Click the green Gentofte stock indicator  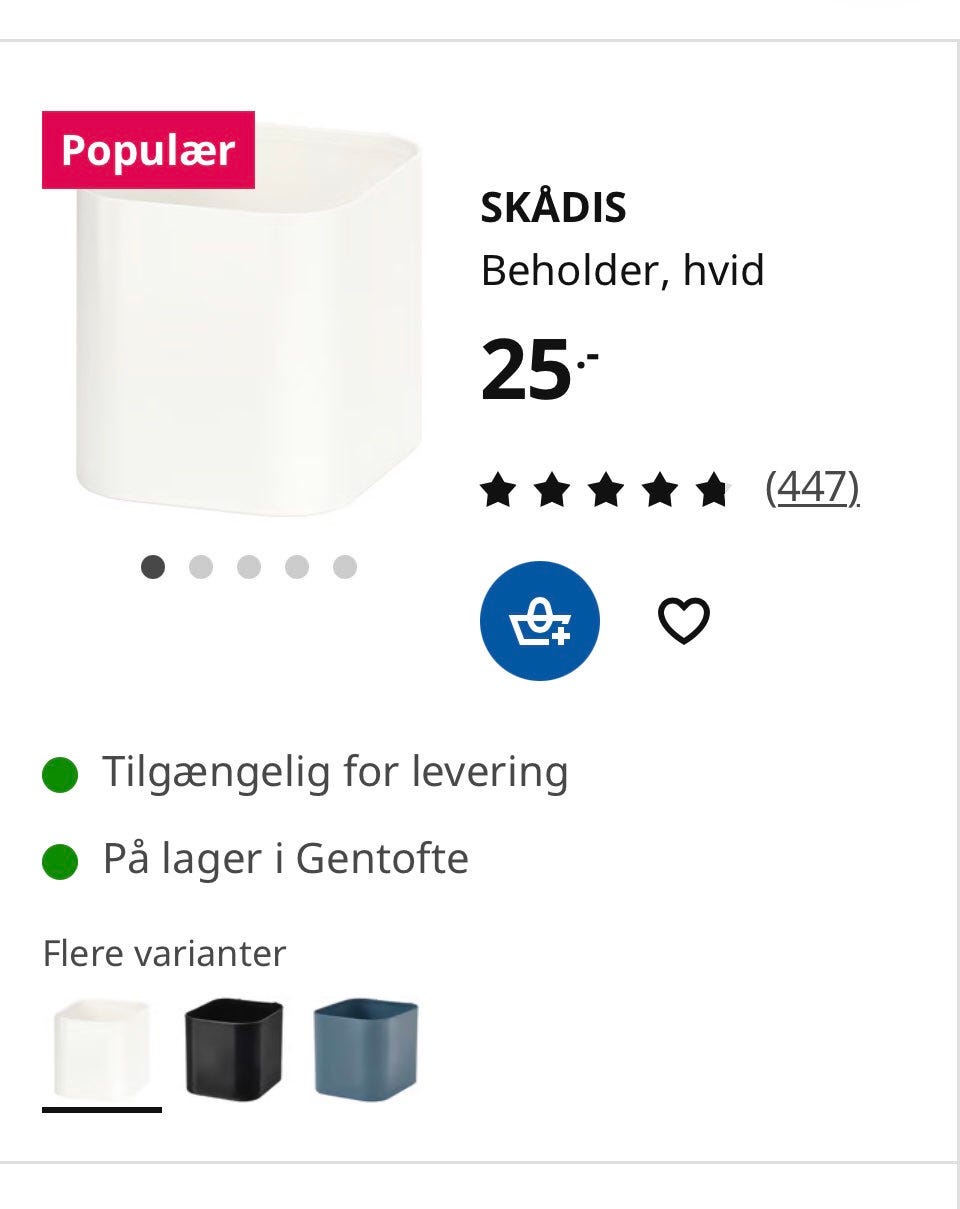pos(59,858)
